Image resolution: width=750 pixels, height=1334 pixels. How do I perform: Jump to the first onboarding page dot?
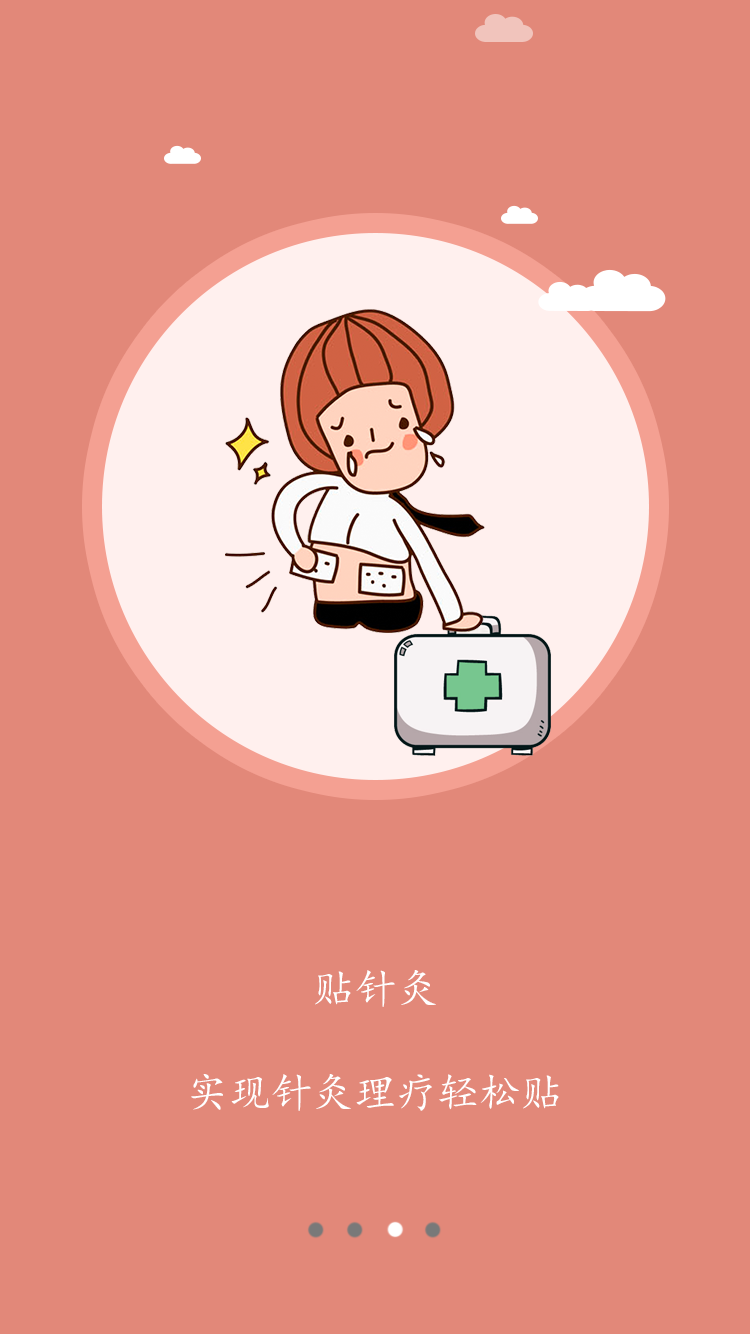(x=316, y=1230)
